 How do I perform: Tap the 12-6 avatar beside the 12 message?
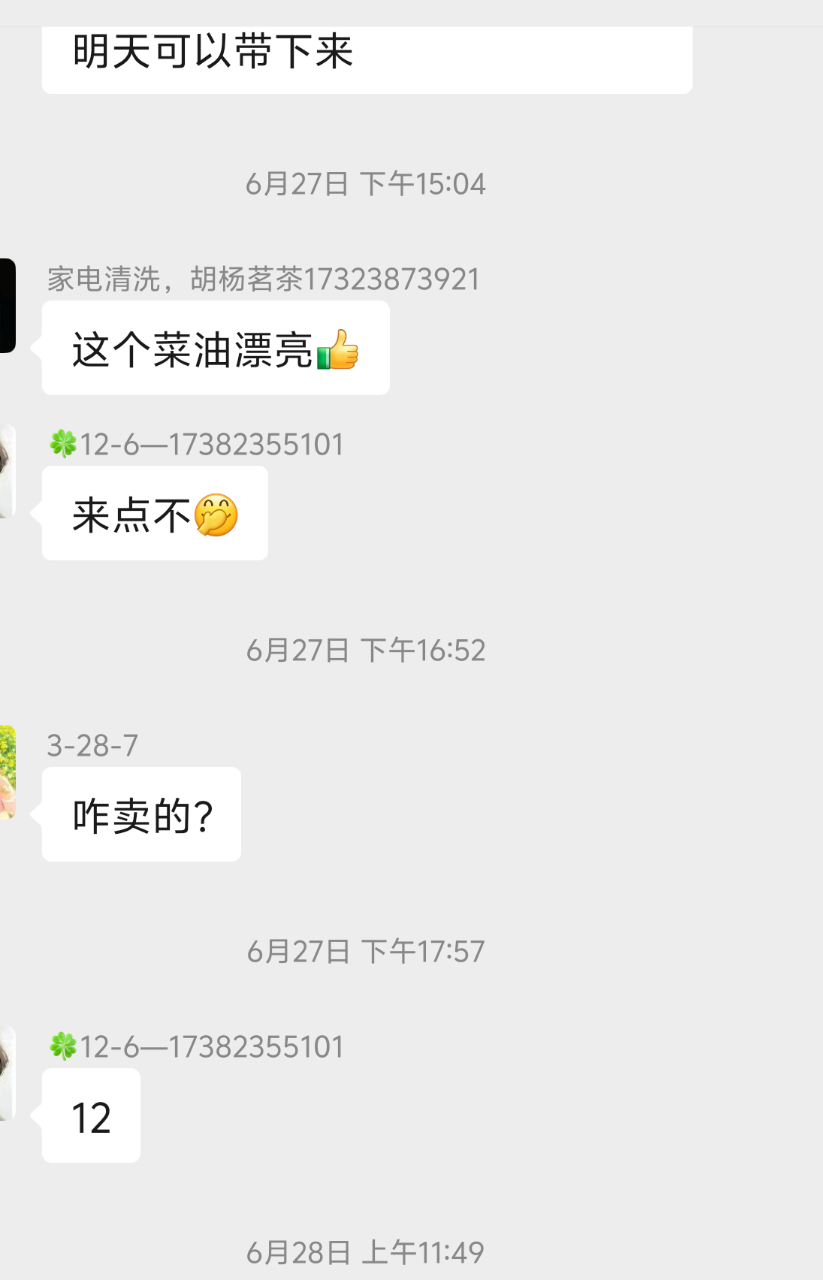pyautogui.click(x=7, y=1073)
